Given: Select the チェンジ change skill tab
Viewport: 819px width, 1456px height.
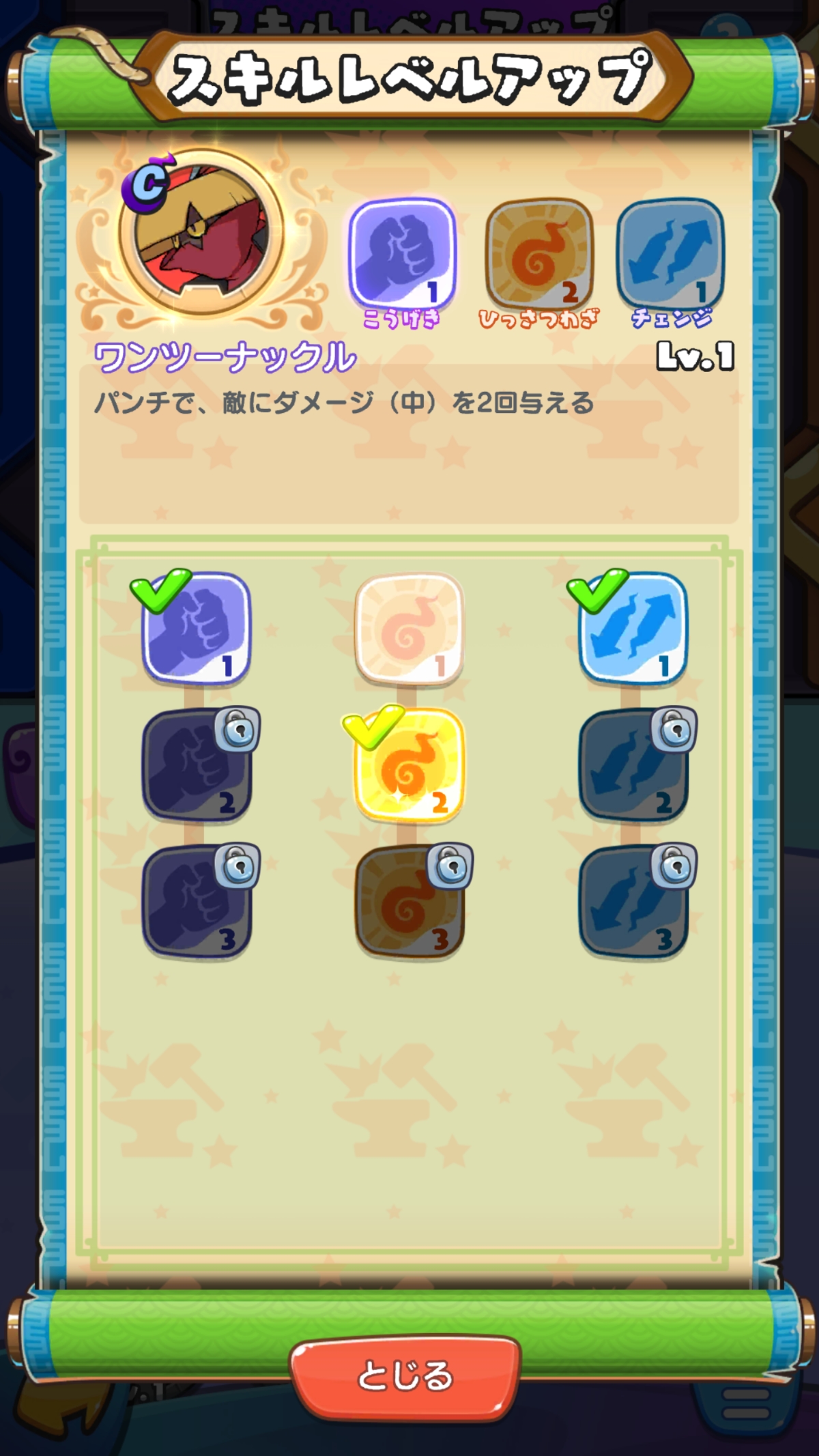Looking at the screenshot, I should coord(670,255).
